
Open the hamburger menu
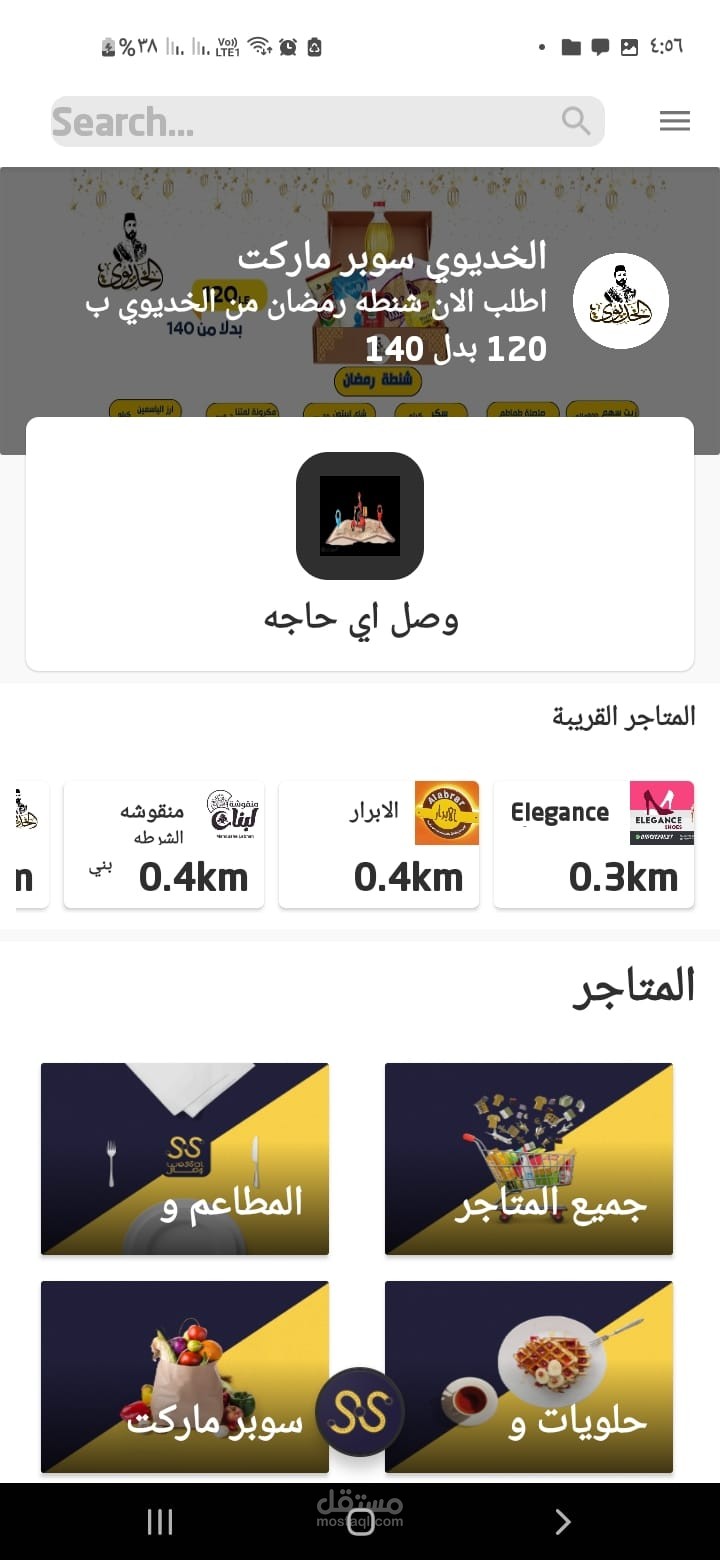675,121
